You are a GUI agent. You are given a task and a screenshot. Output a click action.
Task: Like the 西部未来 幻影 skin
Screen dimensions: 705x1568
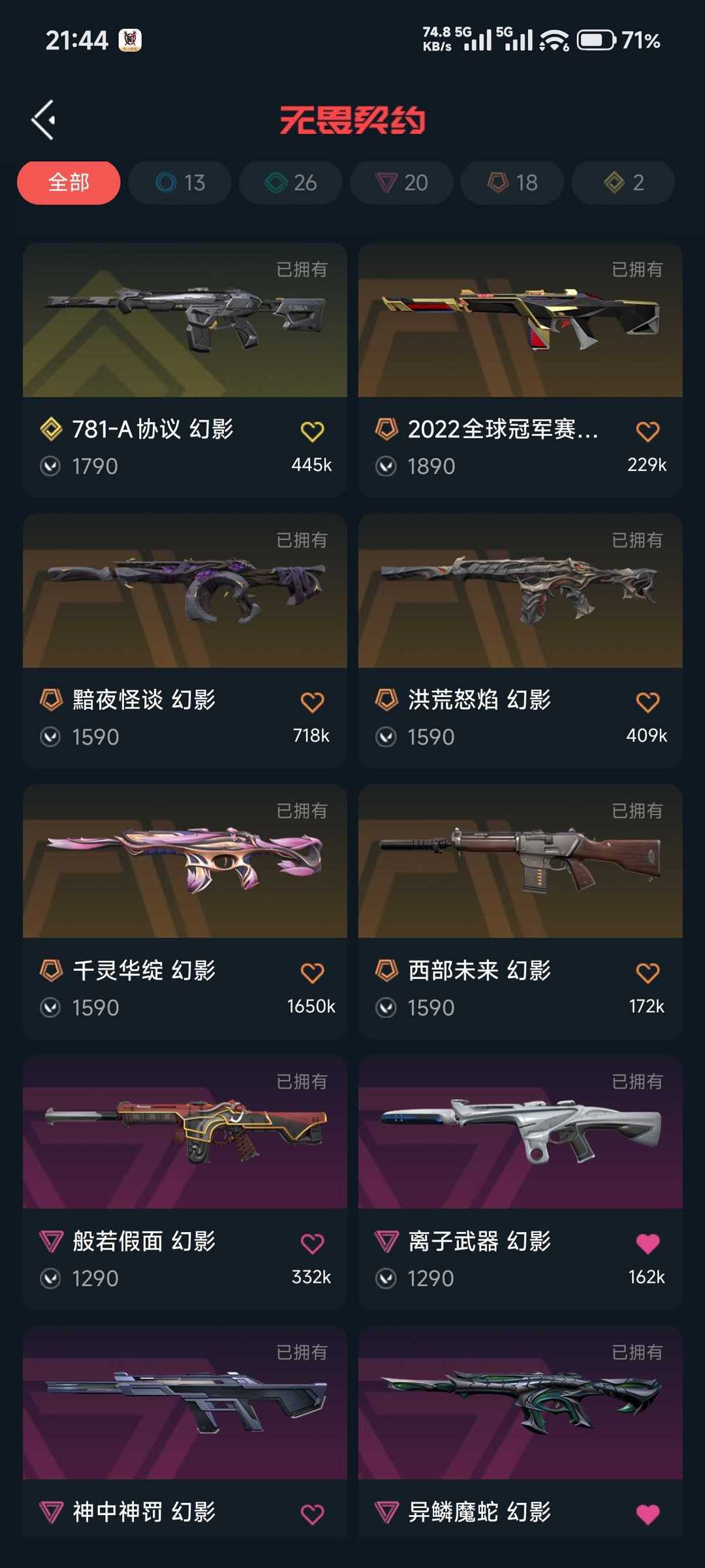[648, 972]
